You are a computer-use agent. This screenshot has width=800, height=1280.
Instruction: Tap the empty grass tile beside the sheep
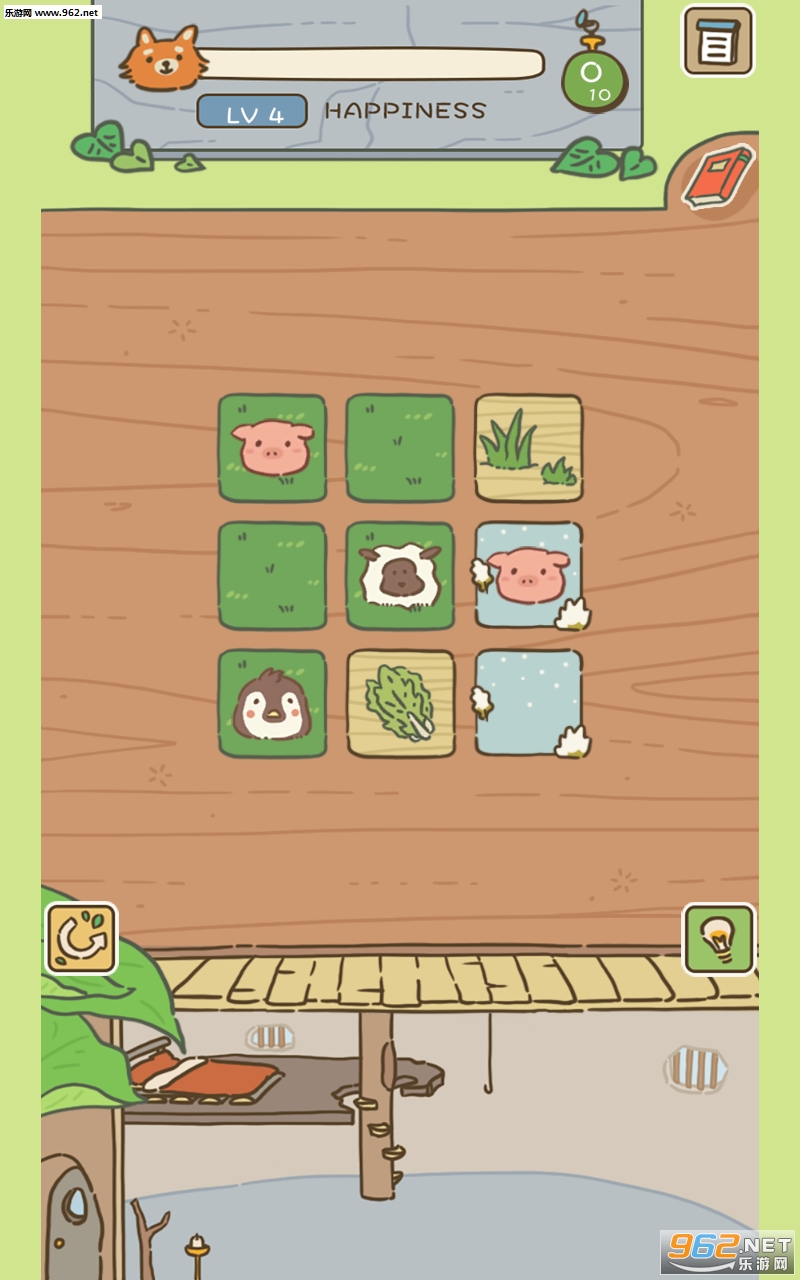272,576
